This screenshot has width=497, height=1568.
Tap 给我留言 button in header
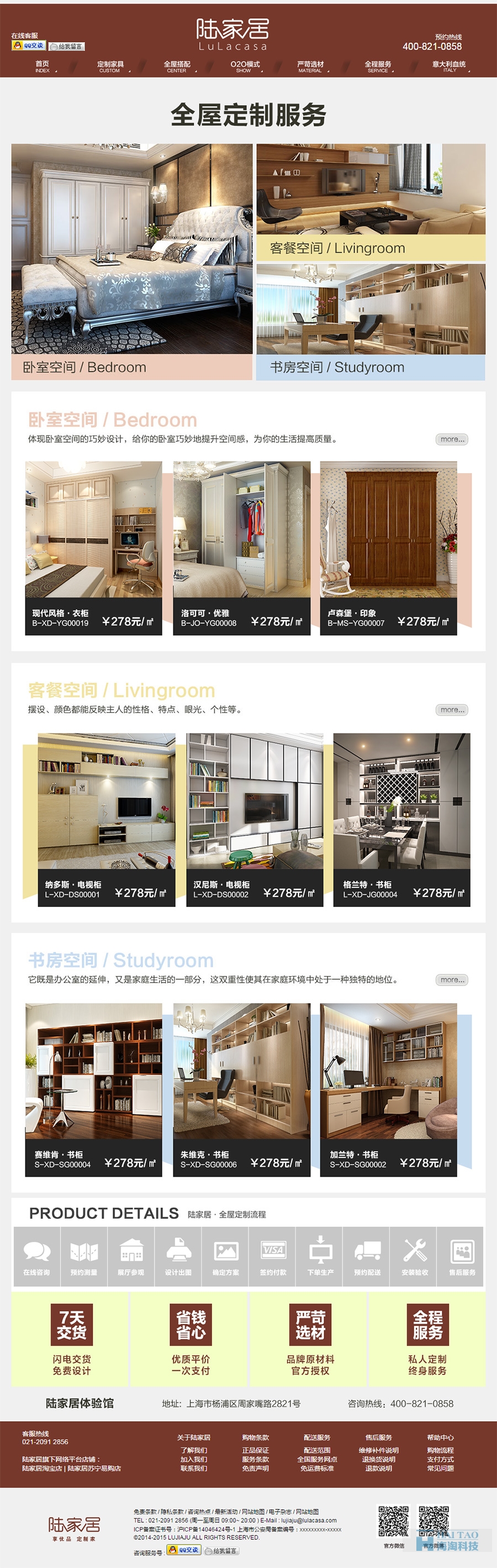click(67, 46)
